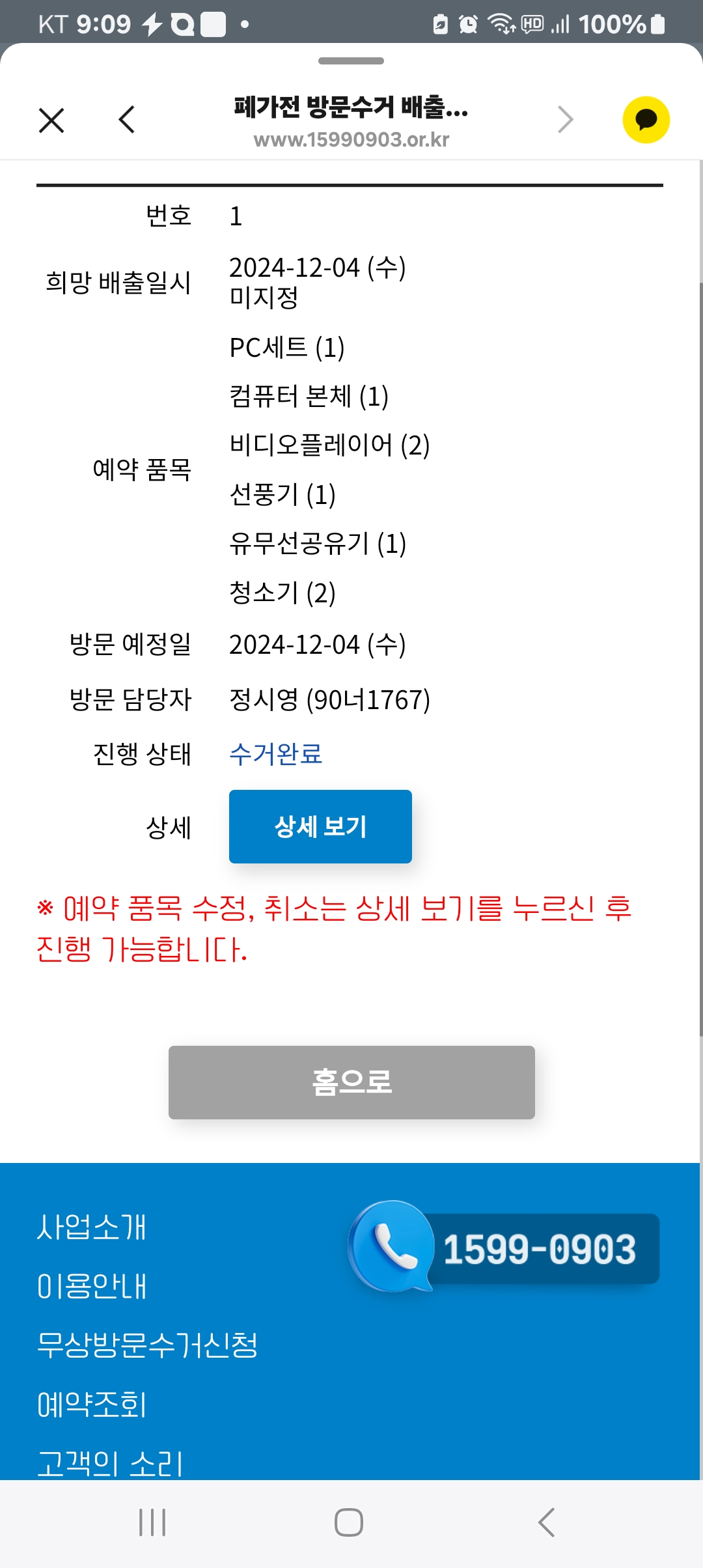Image resolution: width=703 pixels, height=1568 pixels.
Task: Open 예약조회 footer link
Action: click(x=92, y=1404)
